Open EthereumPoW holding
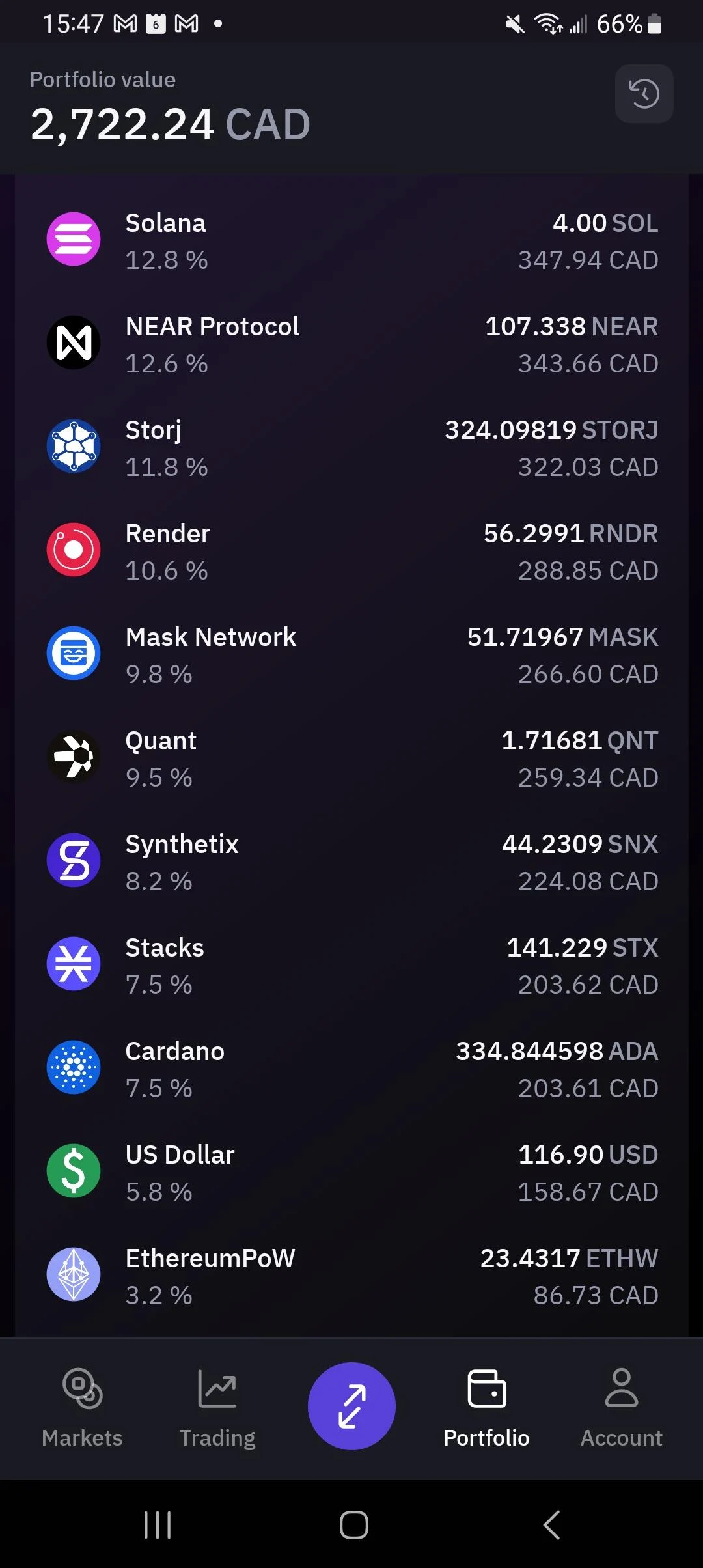Viewport: 703px width, 1568px height. click(351, 1276)
